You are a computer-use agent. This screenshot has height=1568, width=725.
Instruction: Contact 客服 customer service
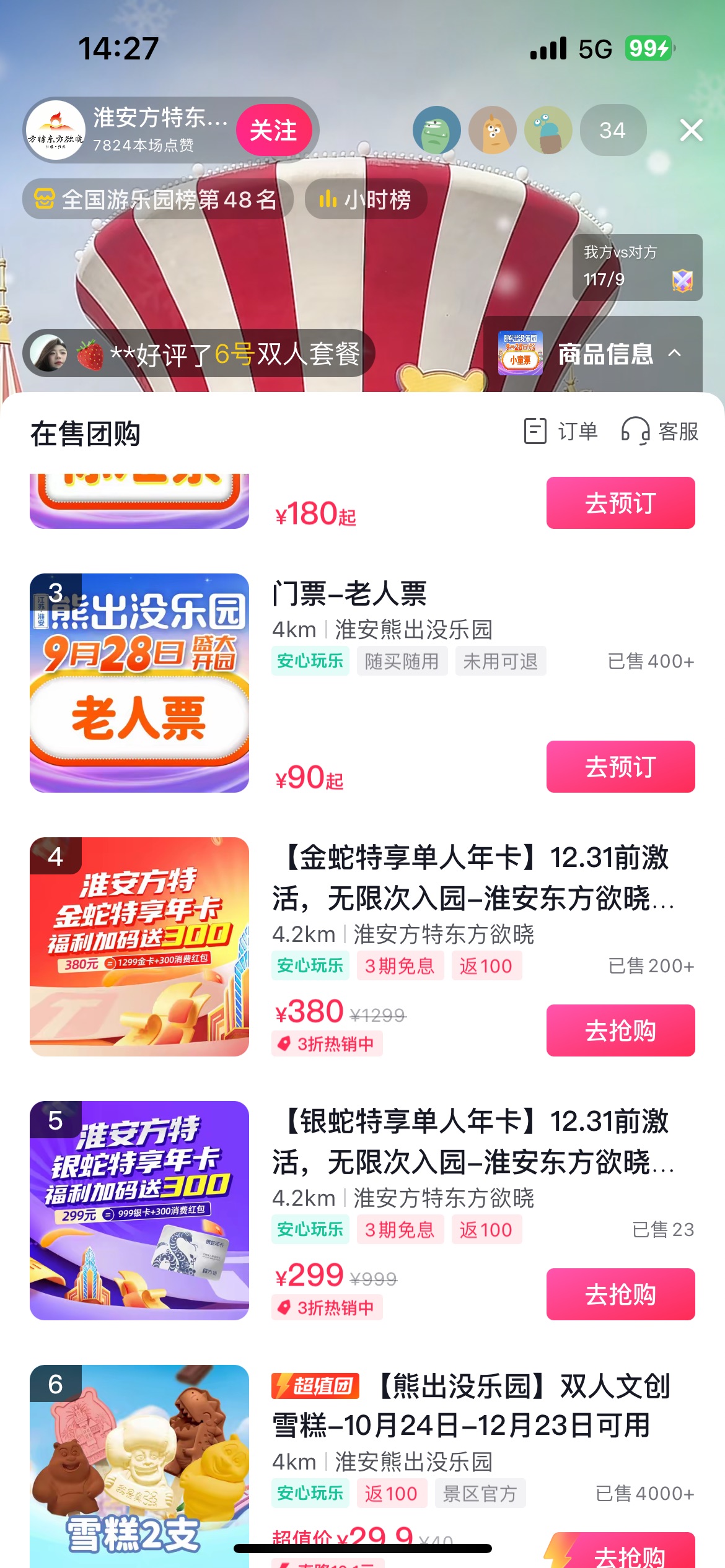click(660, 431)
